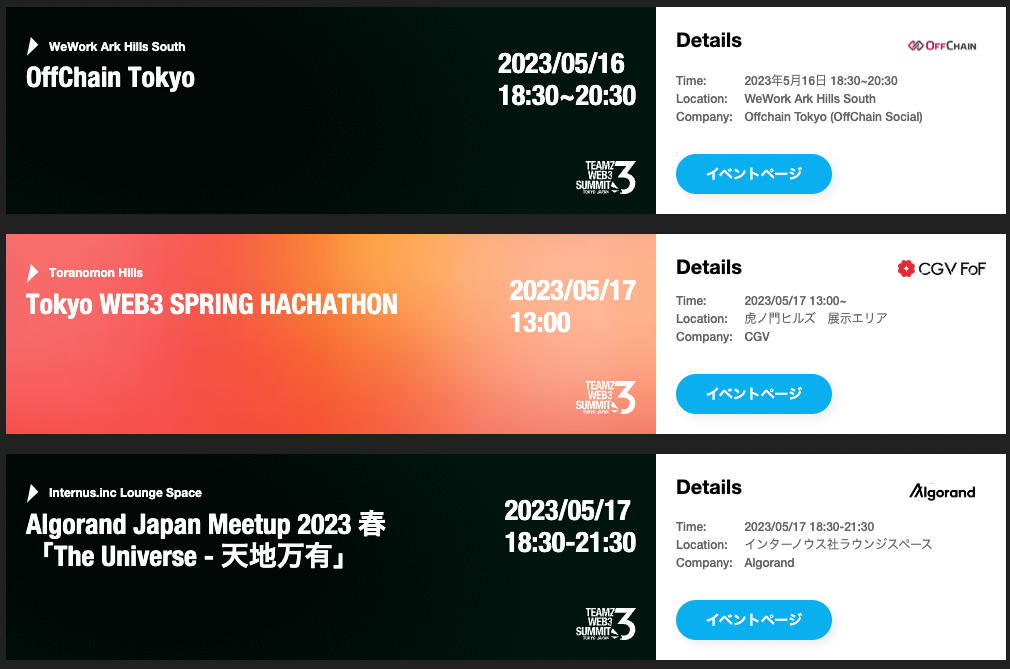1010x669 pixels.
Task: Open the OffChain Tokyo event page button
Action: point(754,174)
